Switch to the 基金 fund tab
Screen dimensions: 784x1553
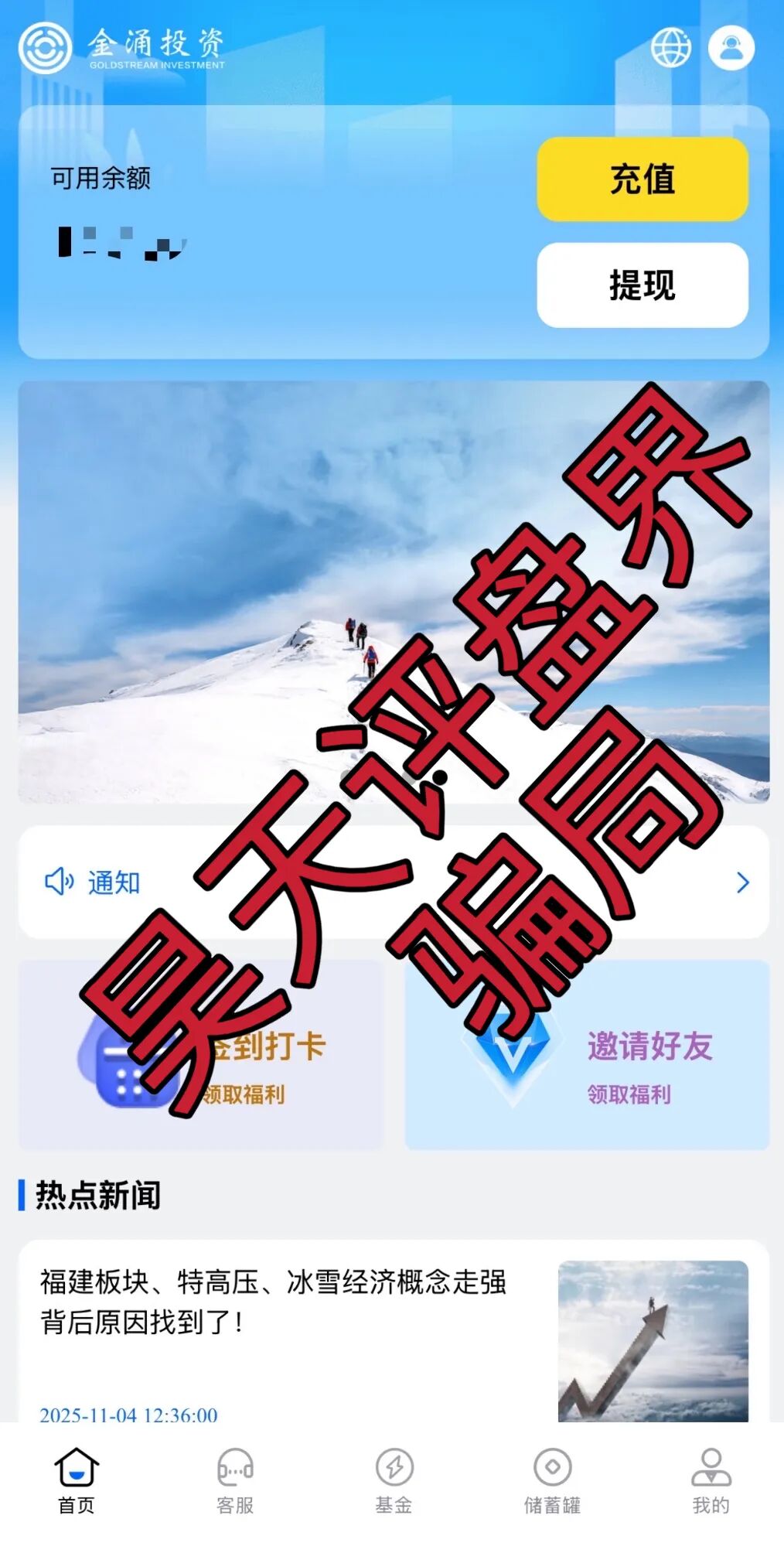tap(394, 1481)
